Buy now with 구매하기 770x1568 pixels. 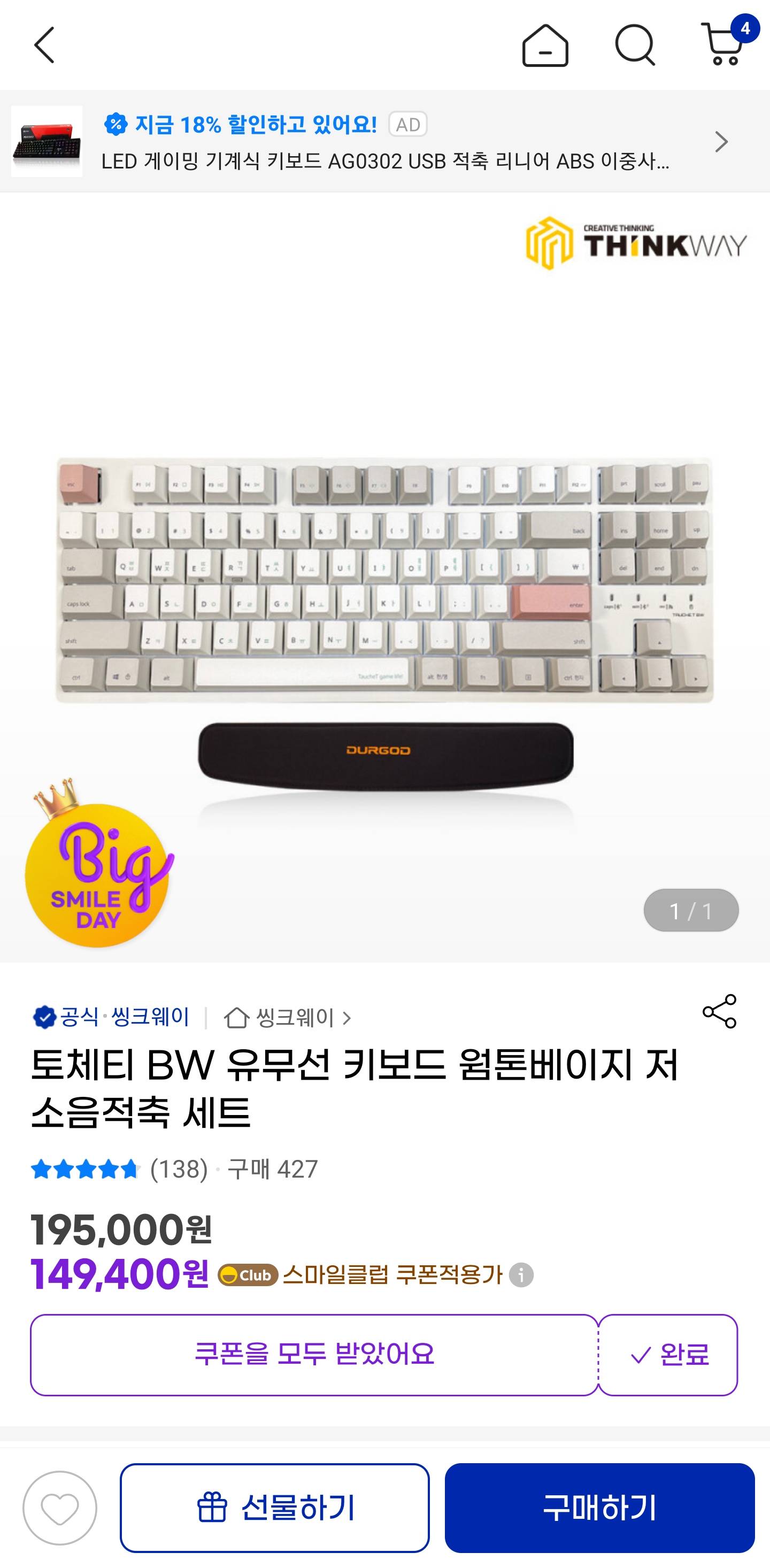click(599, 1508)
